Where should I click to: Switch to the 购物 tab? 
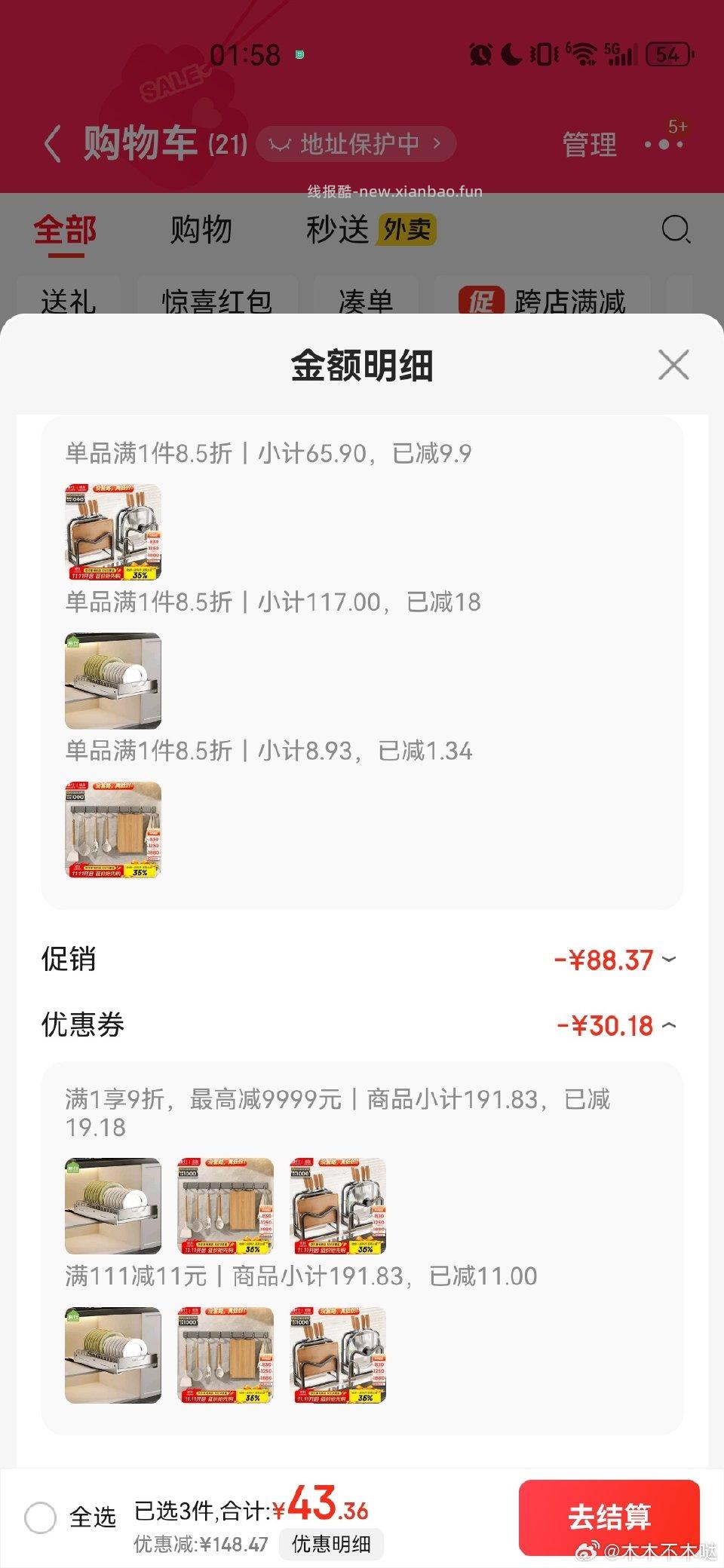click(202, 230)
